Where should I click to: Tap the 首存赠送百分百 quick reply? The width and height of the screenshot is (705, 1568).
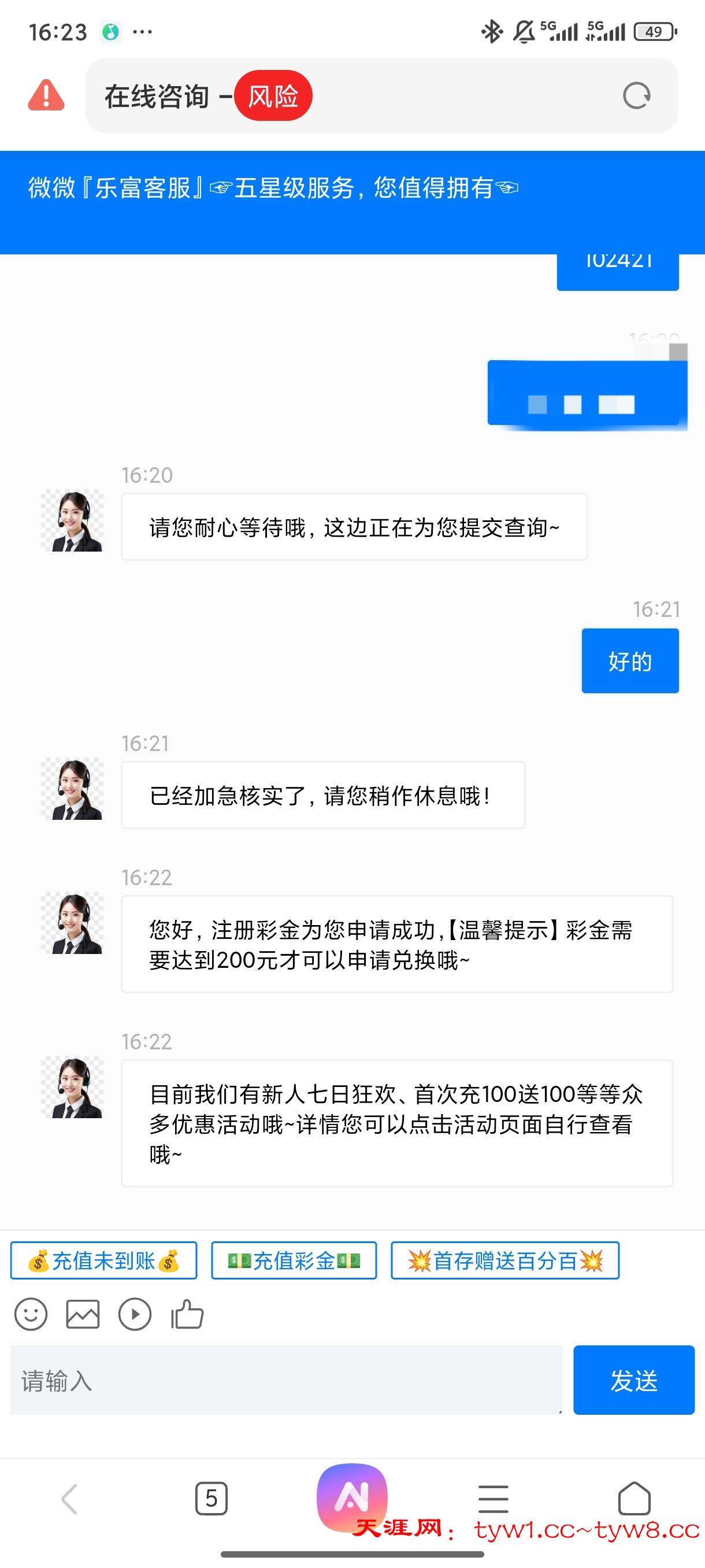(x=505, y=1260)
